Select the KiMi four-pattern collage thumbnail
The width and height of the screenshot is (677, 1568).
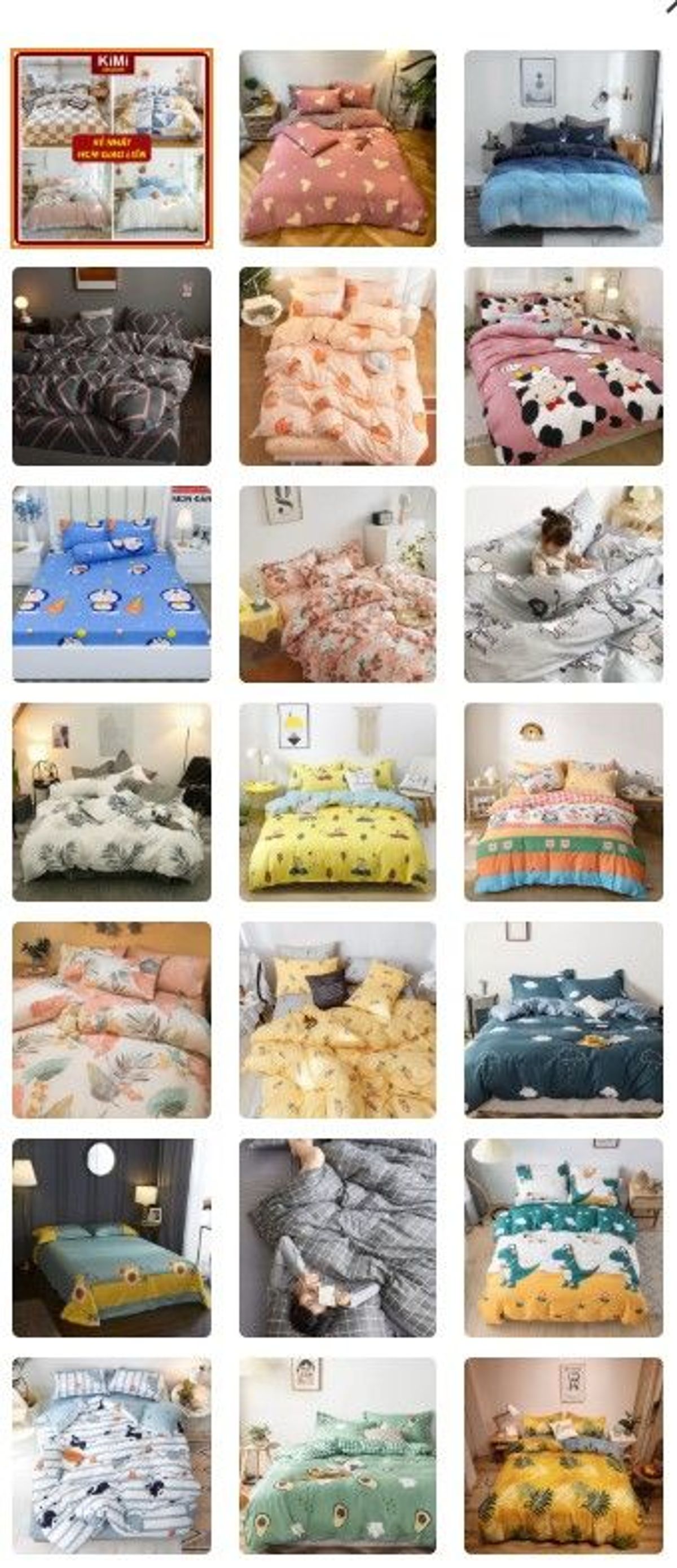(111, 148)
